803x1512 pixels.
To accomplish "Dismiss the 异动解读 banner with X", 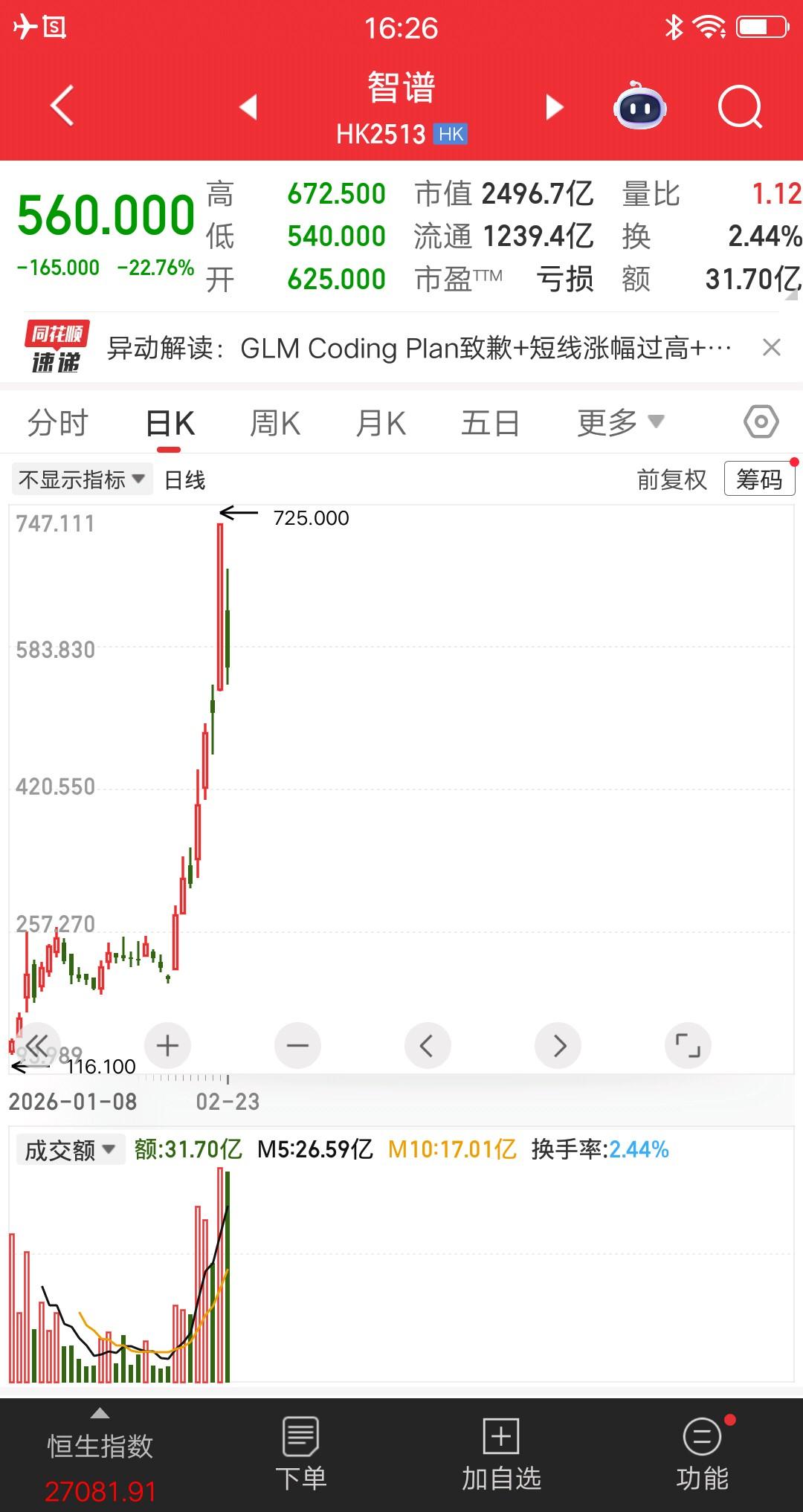I will coord(771,348).
